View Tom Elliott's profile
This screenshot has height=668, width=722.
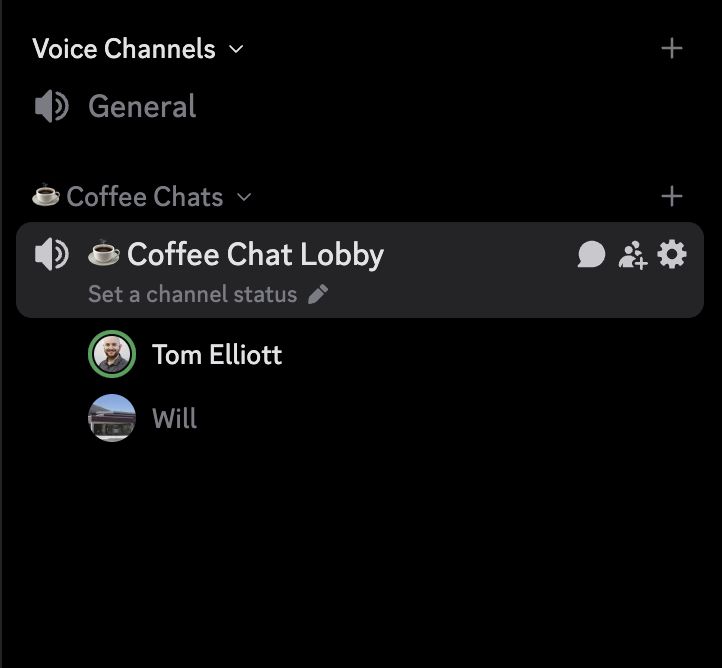(216, 355)
